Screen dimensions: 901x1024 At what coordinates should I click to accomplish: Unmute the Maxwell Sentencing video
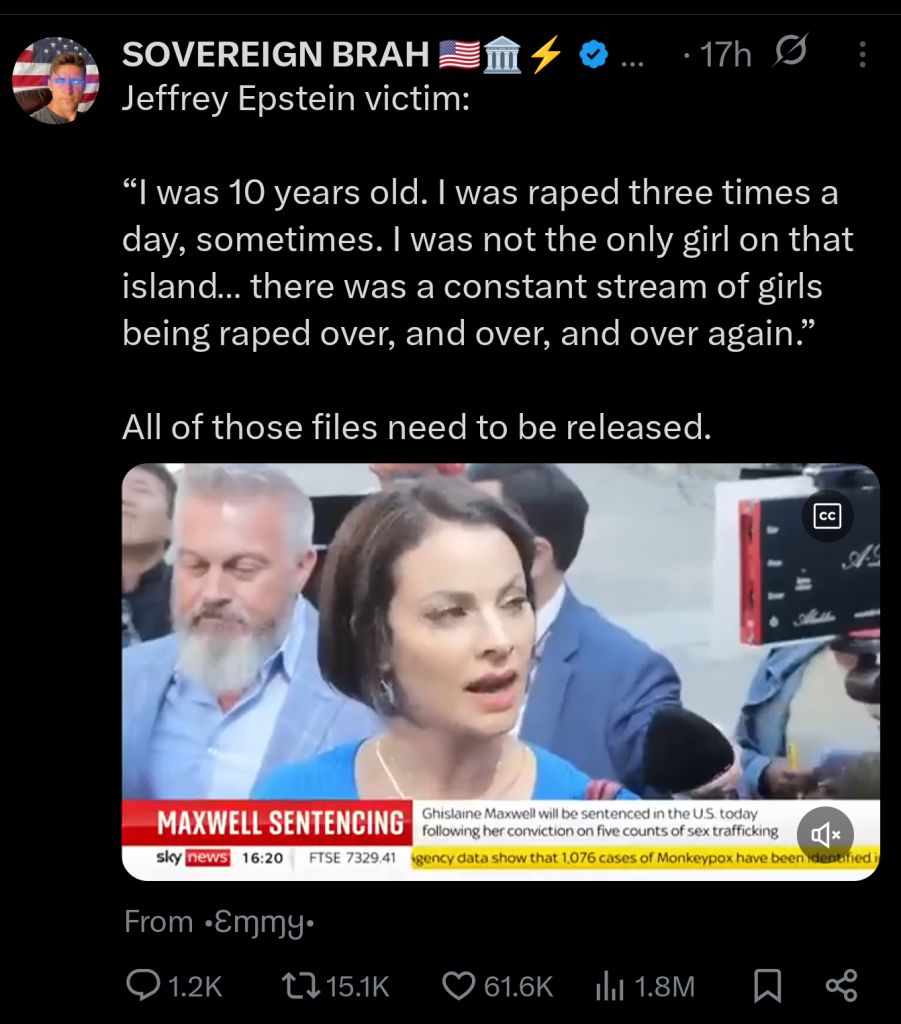[825, 834]
